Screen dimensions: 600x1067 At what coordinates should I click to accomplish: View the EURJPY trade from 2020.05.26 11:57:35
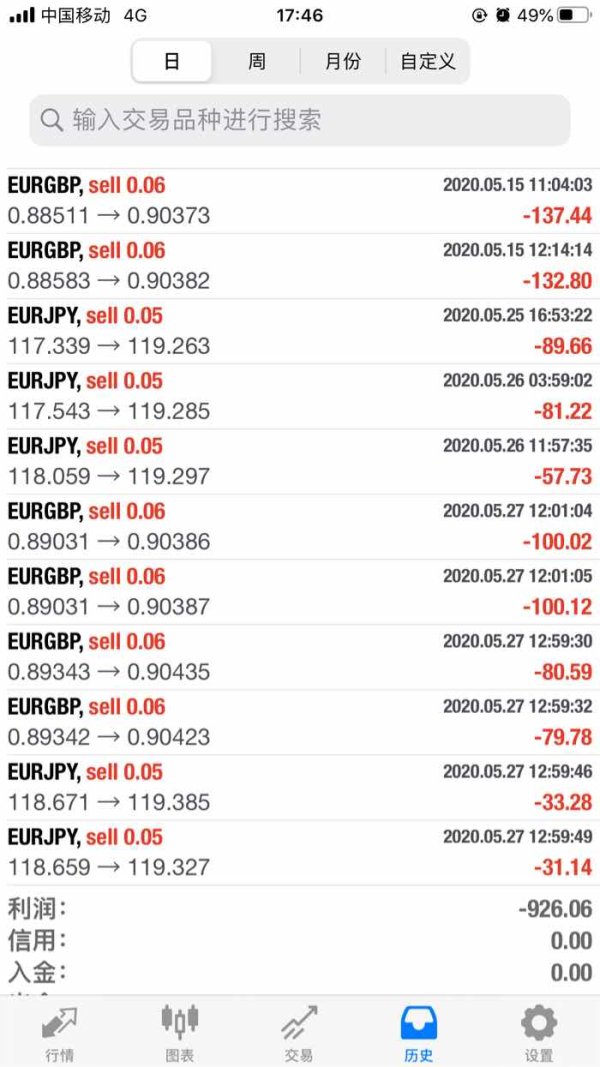pyautogui.click(x=300, y=461)
